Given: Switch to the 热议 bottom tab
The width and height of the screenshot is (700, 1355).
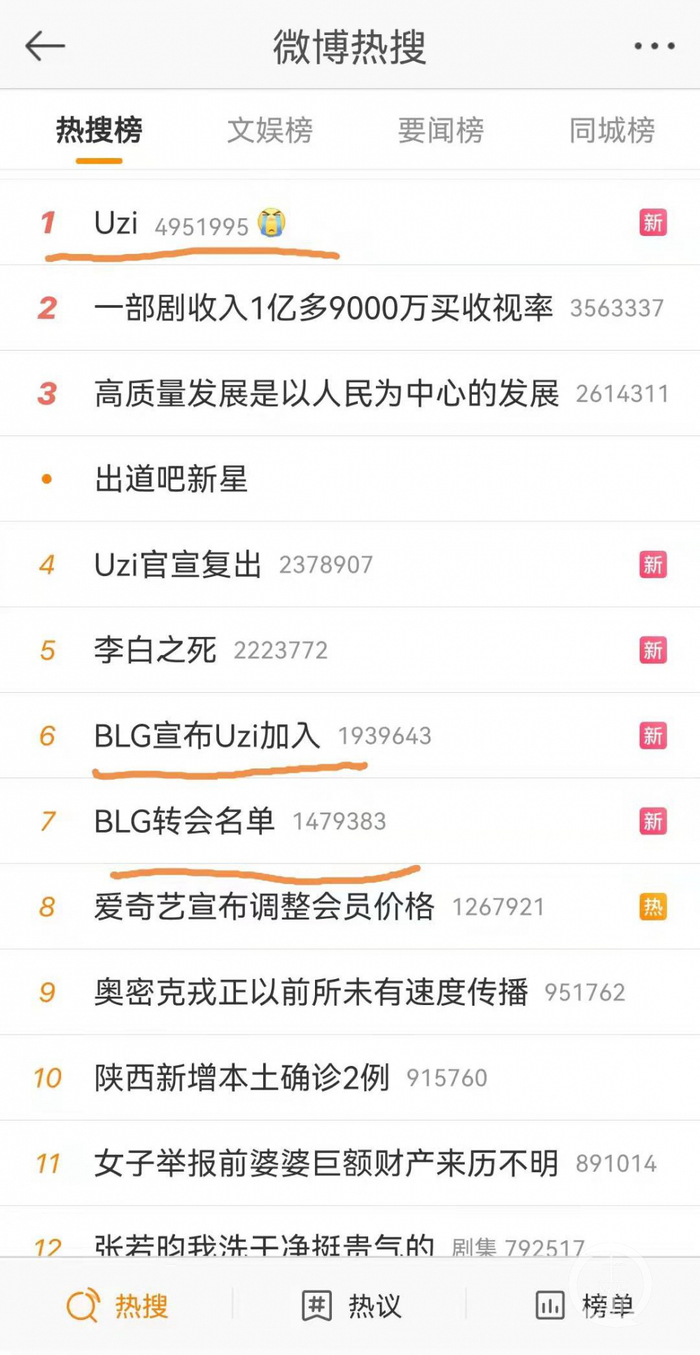Looking at the screenshot, I should pos(351,1306).
